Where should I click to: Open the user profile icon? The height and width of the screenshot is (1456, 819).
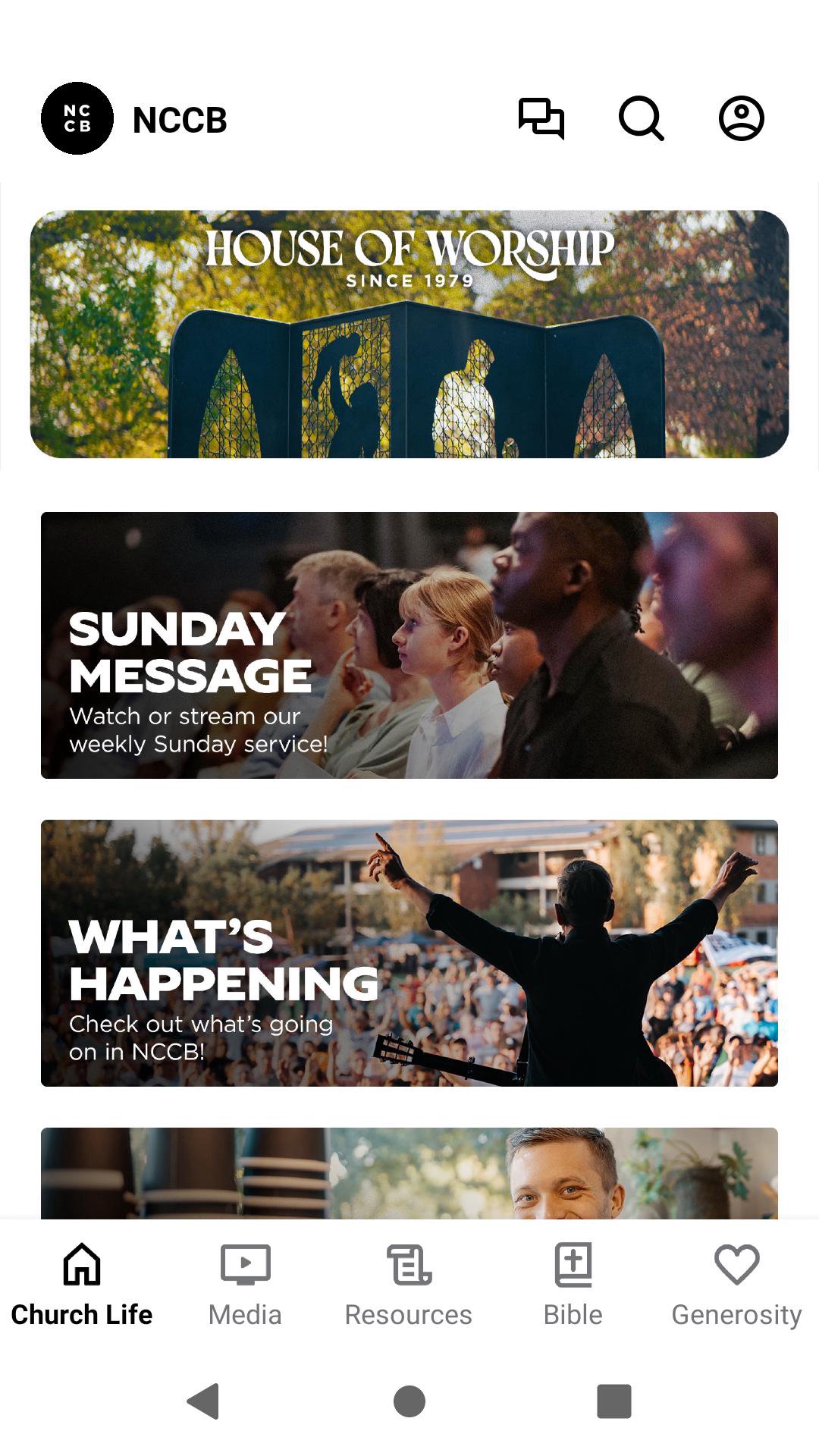[x=741, y=118]
